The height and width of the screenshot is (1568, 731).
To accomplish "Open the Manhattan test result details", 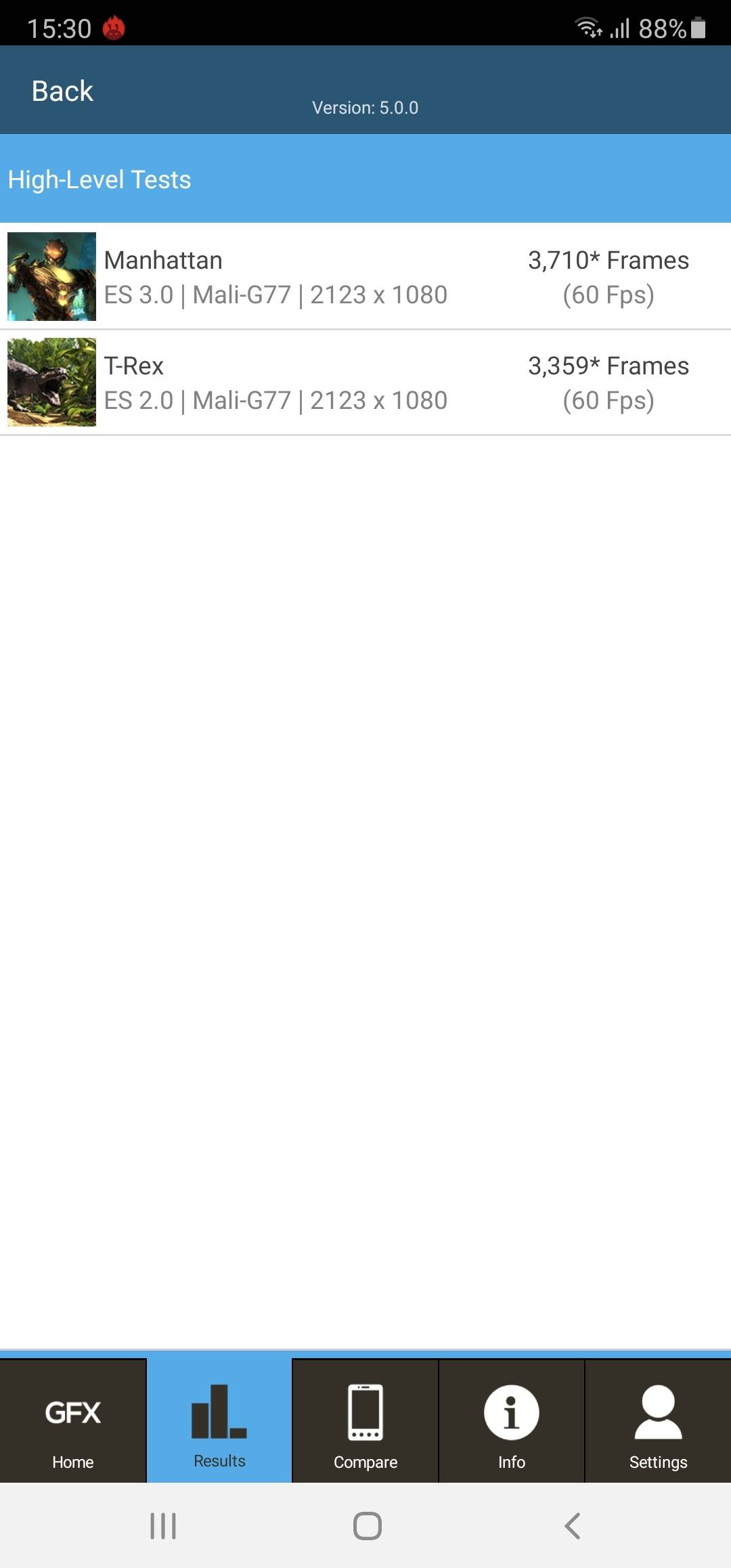I will click(x=365, y=276).
